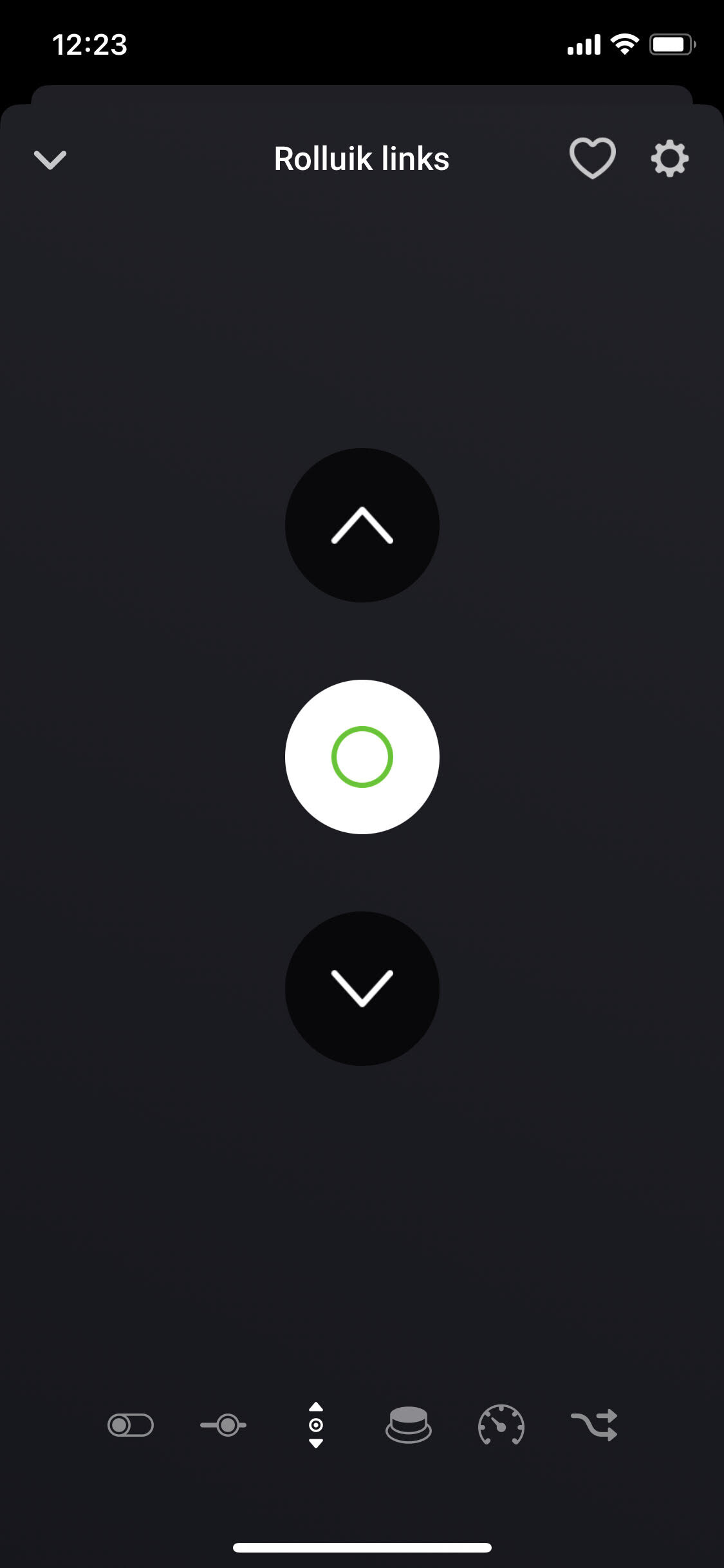Select the up/stop/down control view
This screenshot has width=724, height=1568.
tap(316, 1425)
